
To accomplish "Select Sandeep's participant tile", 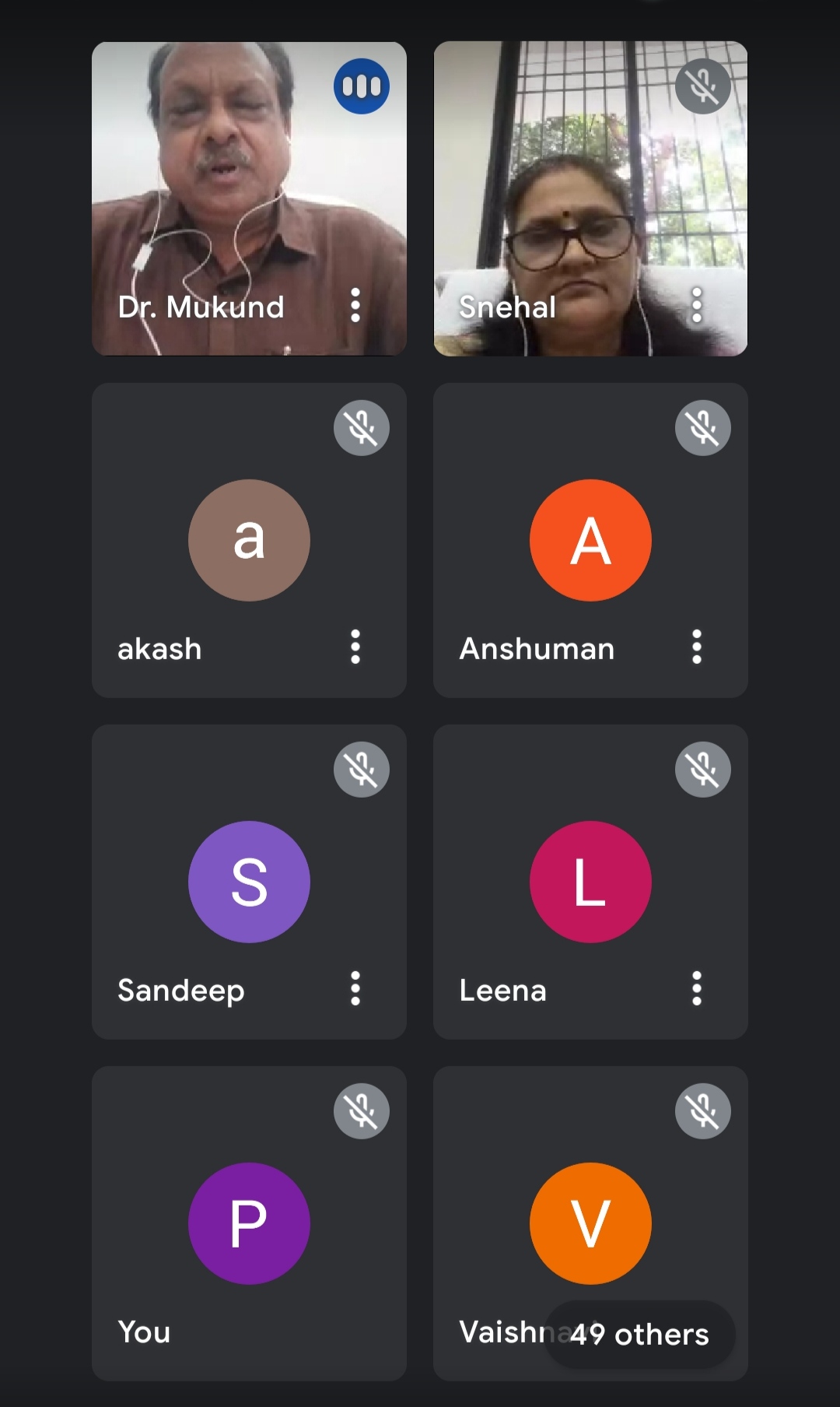I will click(249, 882).
